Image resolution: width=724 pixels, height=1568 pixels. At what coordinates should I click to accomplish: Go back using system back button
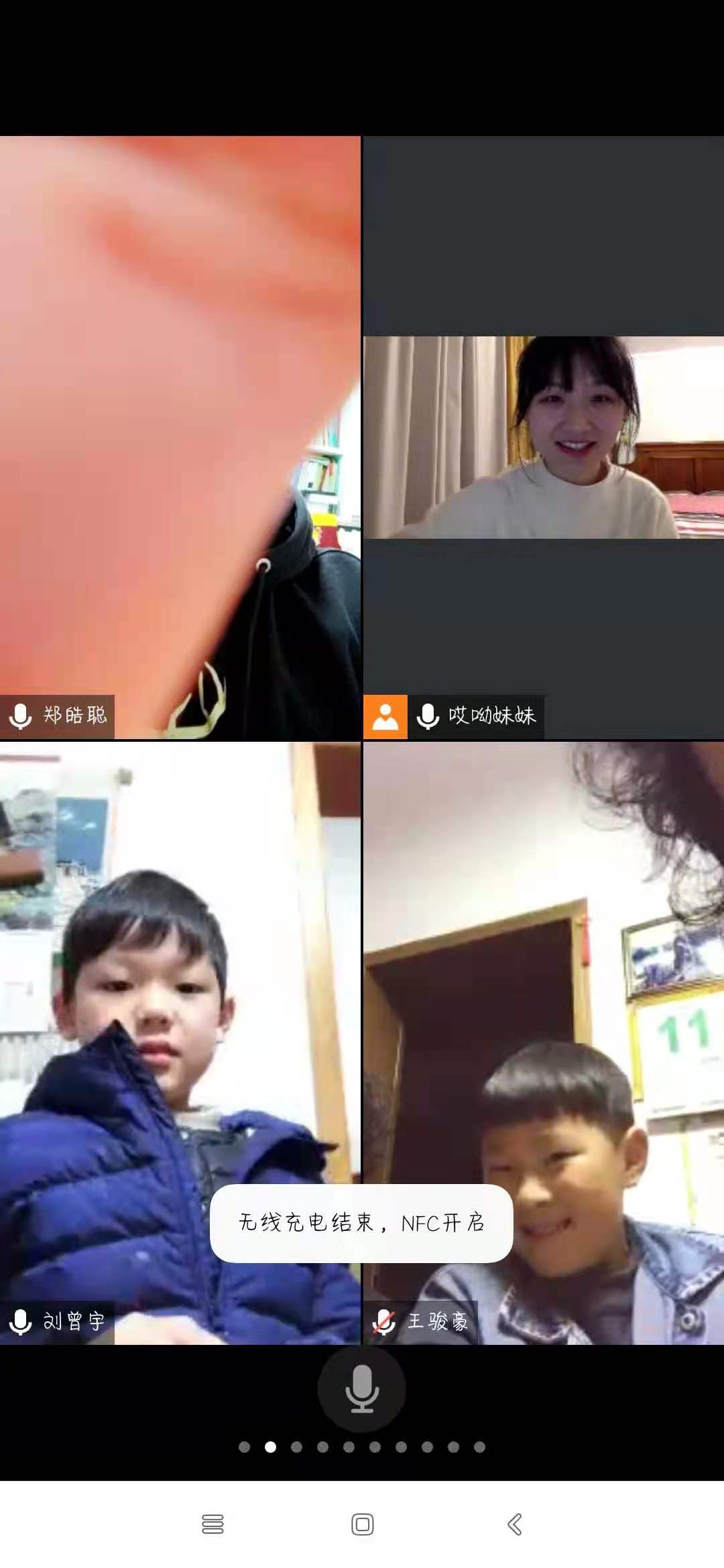point(514,1524)
